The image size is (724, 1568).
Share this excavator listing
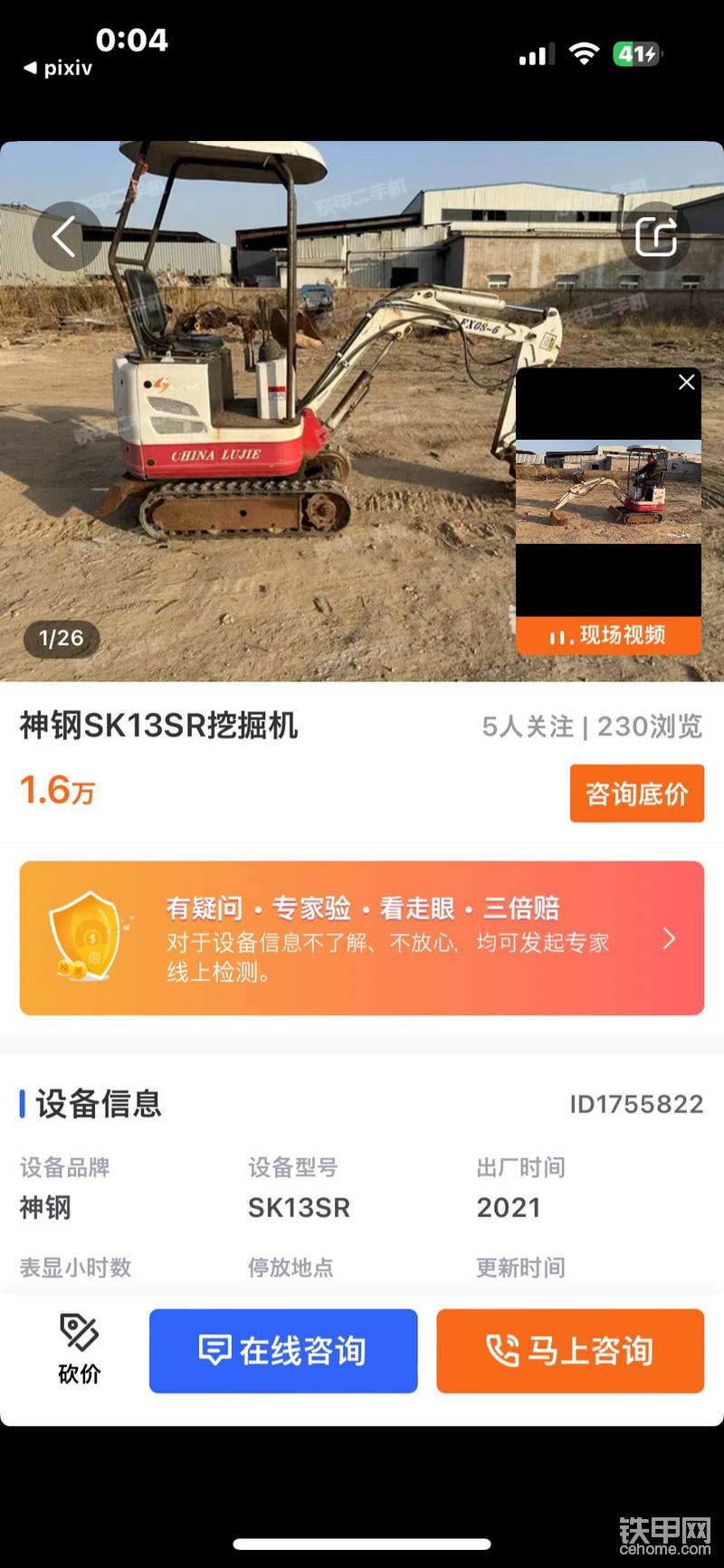coord(656,236)
